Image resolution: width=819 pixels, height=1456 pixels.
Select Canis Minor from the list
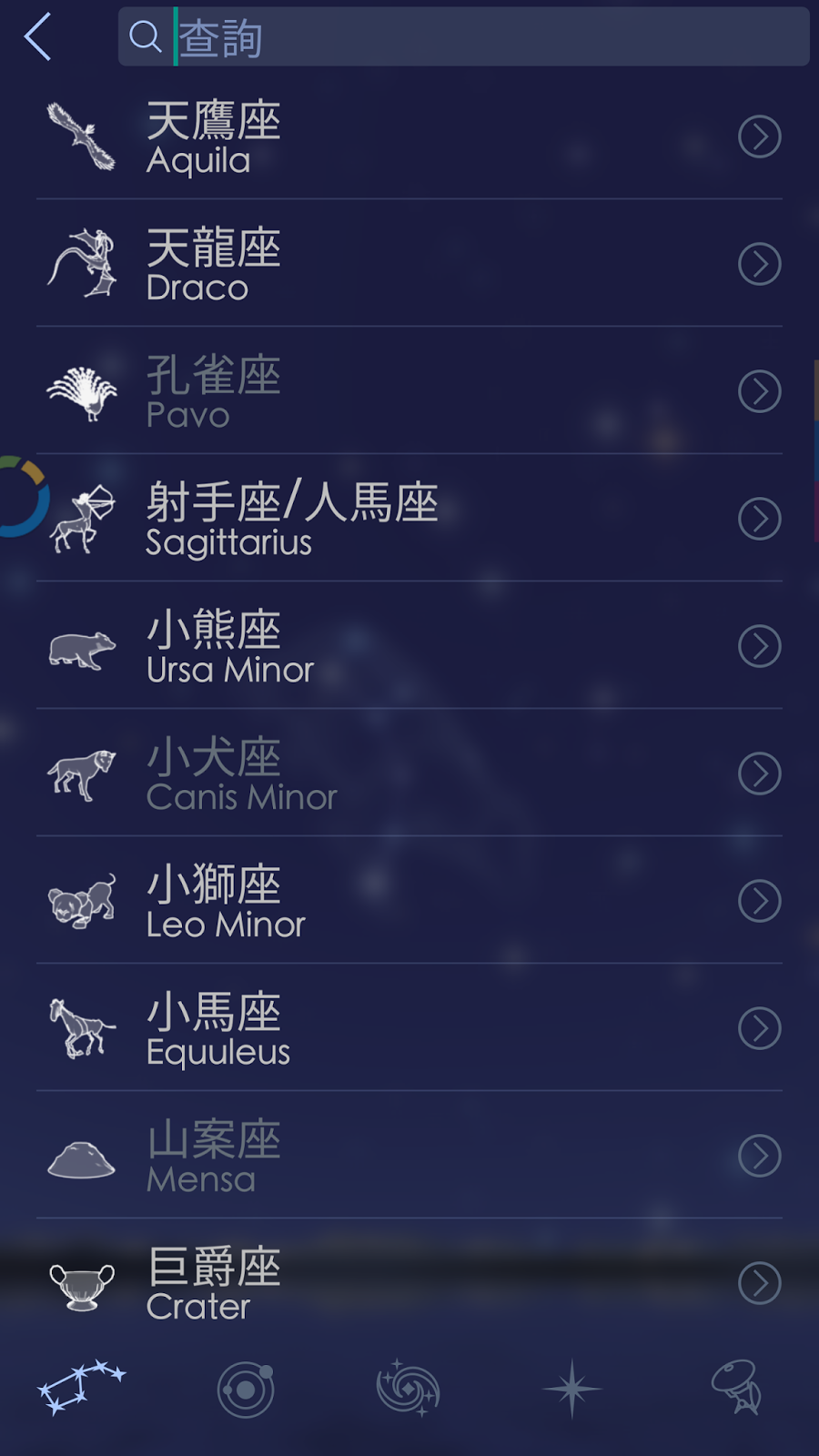click(x=409, y=773)
